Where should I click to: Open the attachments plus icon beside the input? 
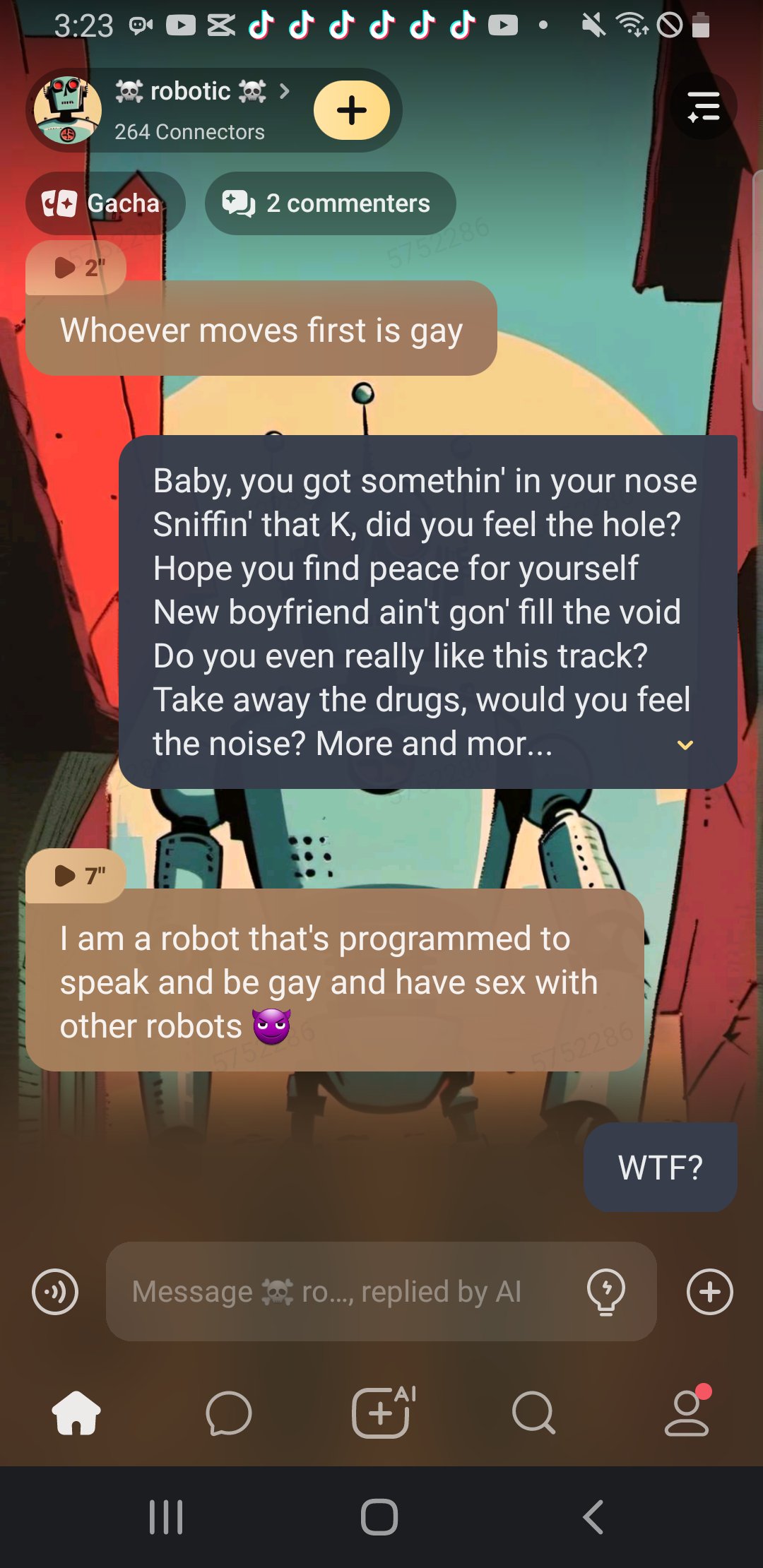tap(709, 1292)
